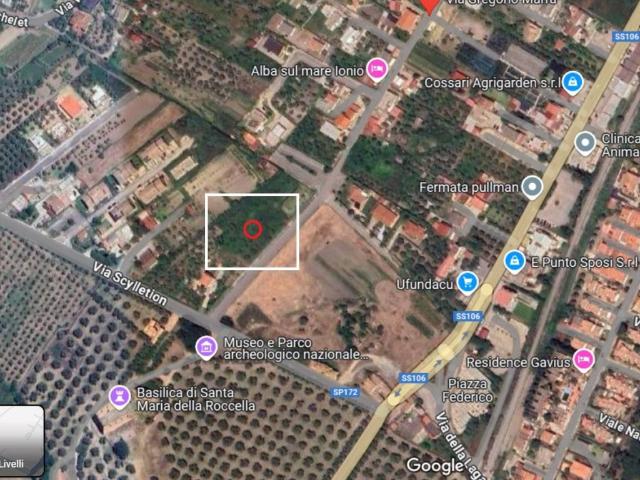Image resolution: width=640 pixels, height=480 pixels.
Task: Select the Alba sul mare Ionio hotel marker
Action: (376, 69)
